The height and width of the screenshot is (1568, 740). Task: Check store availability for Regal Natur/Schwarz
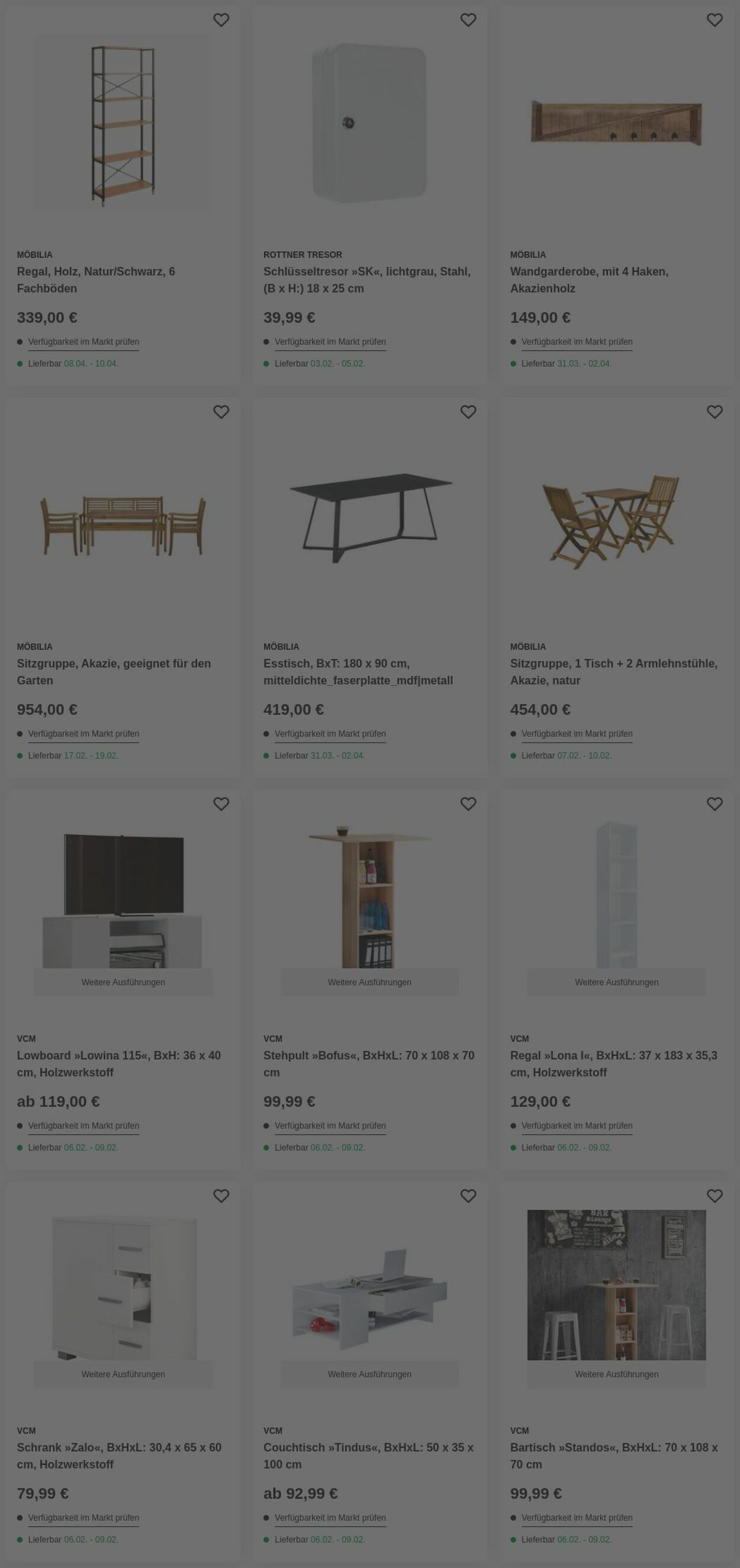(83, 342)
